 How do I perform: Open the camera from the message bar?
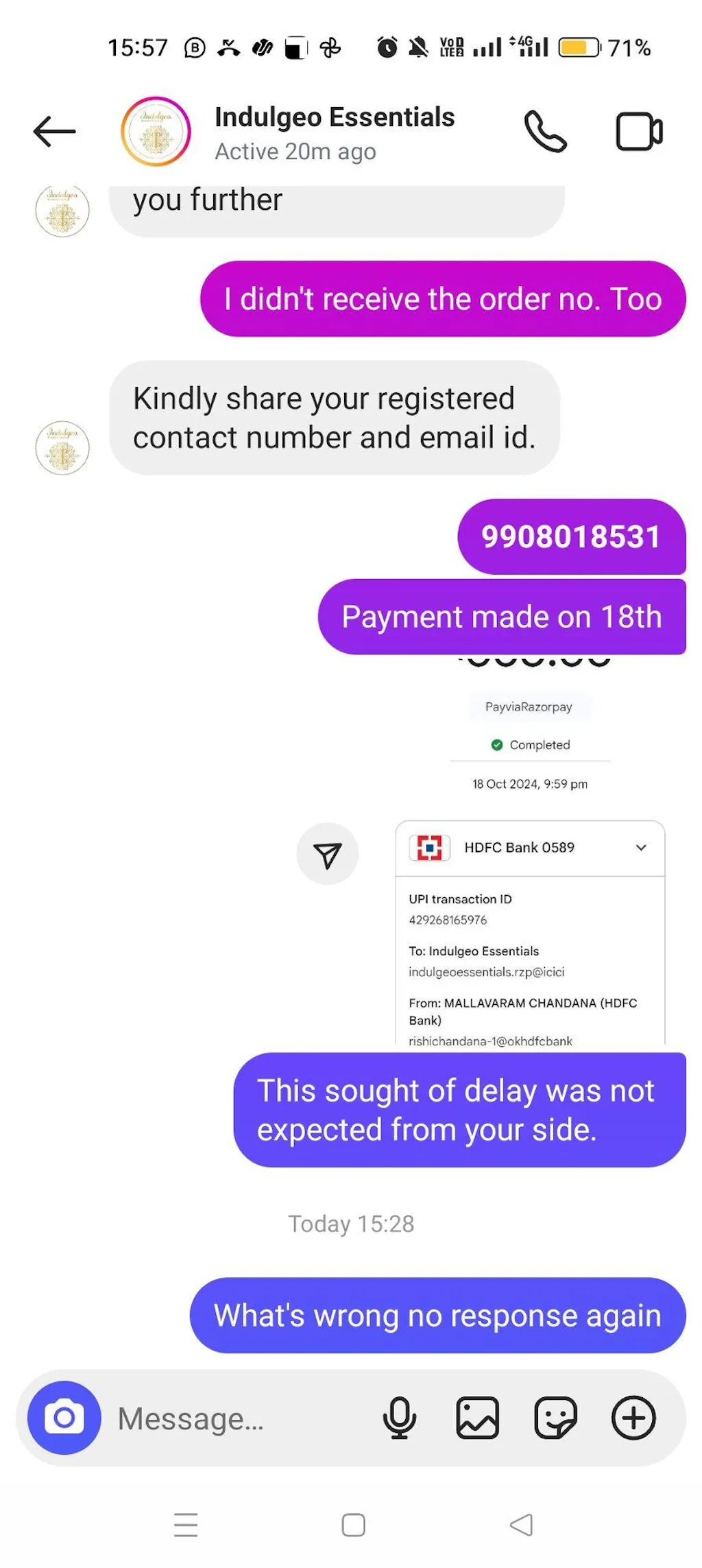coord(64,1417)
